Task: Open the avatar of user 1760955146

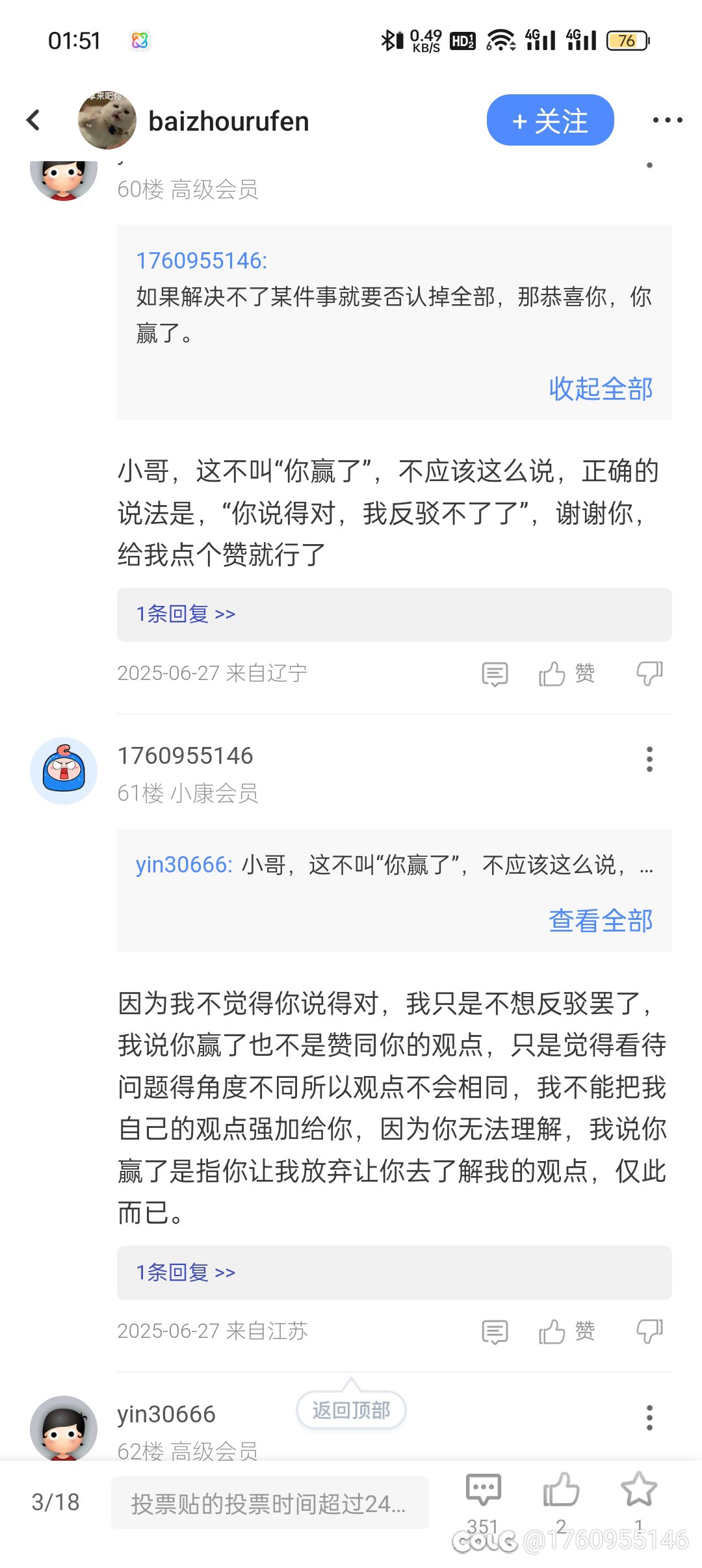Action: pos(64,771)
